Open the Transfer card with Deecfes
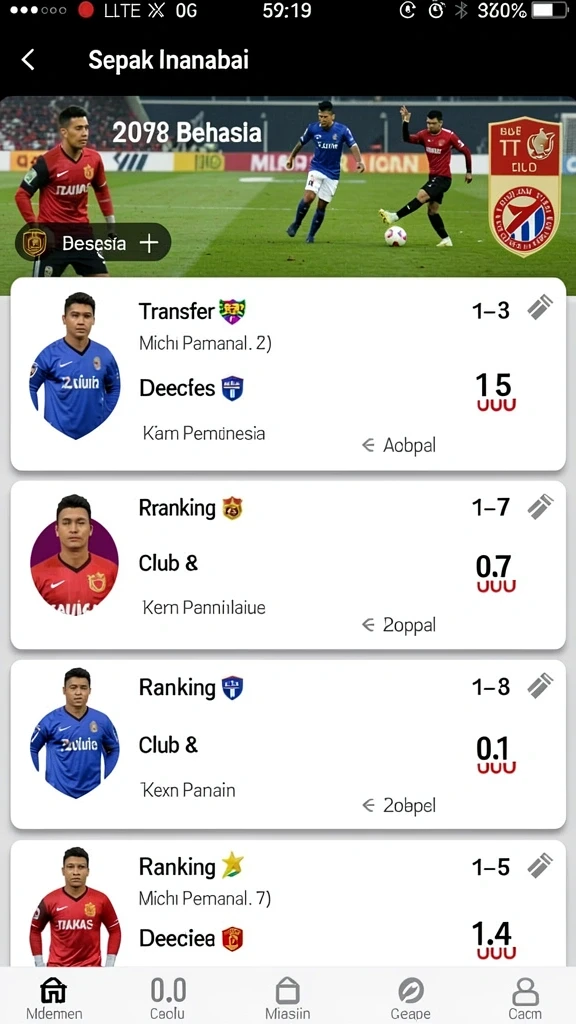Viewport: 576px width, 1024px height. pyautogui.click(x=288, y=374)
